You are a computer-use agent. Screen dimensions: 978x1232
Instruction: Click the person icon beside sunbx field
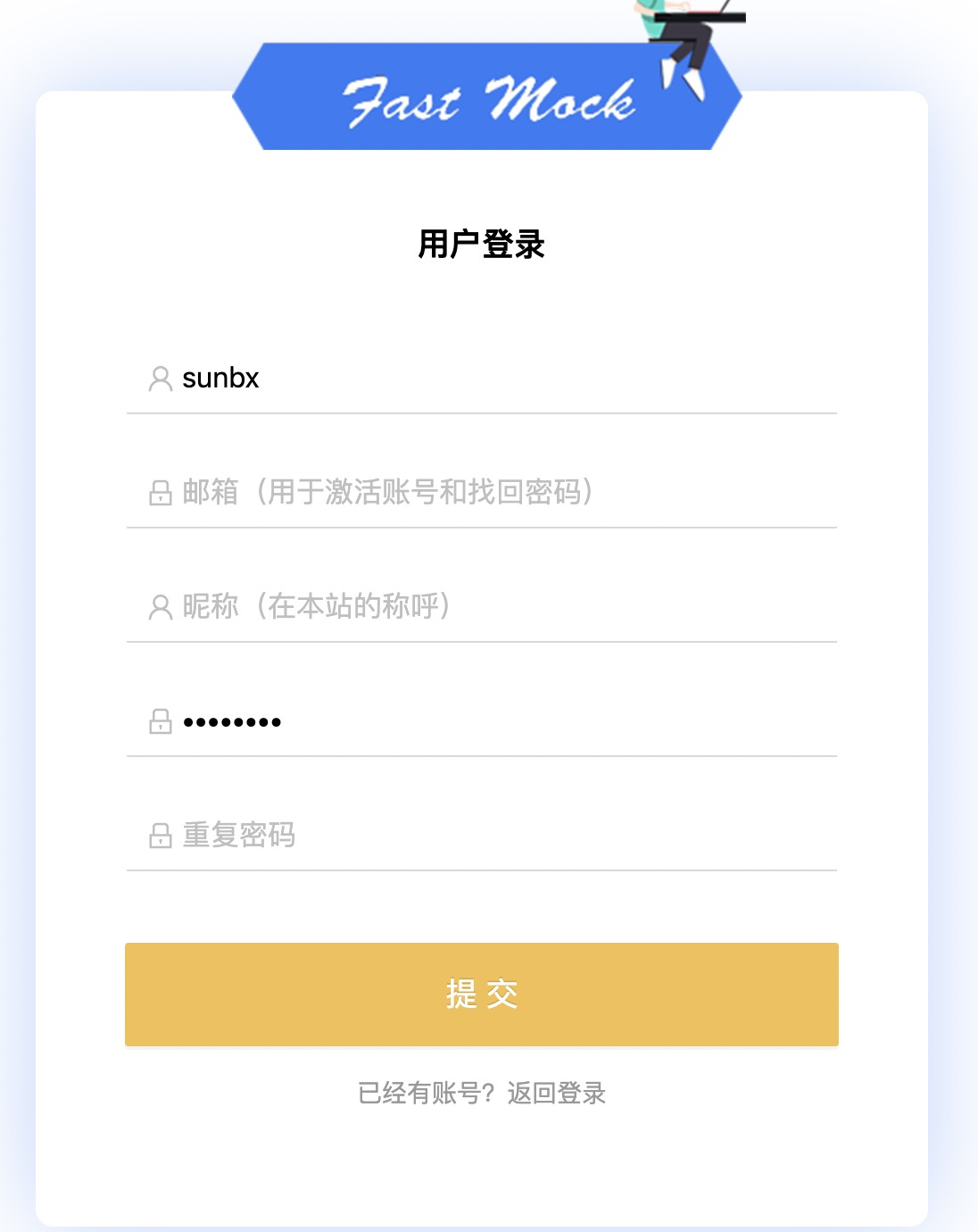(x=161, y=379)
